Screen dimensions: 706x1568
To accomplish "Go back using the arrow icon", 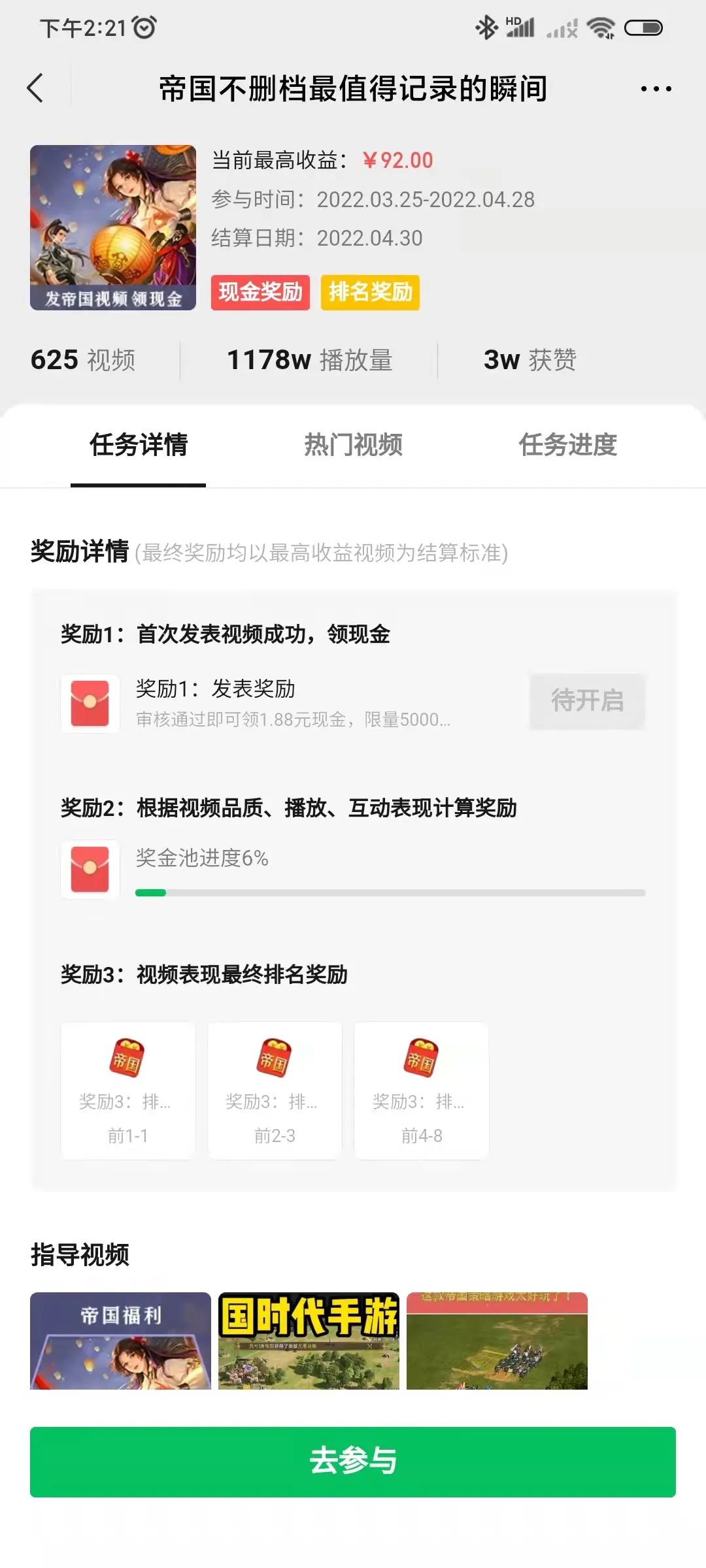I will tap(35, 88).
